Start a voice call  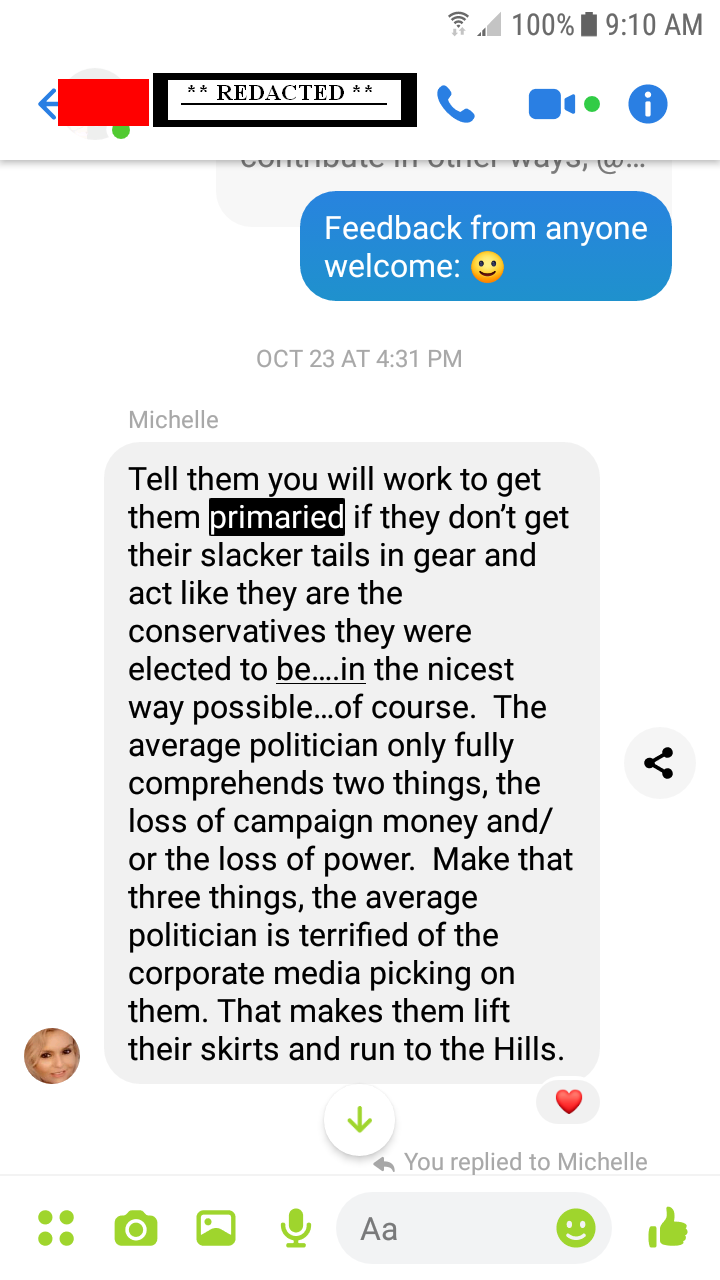coord(456,104)
